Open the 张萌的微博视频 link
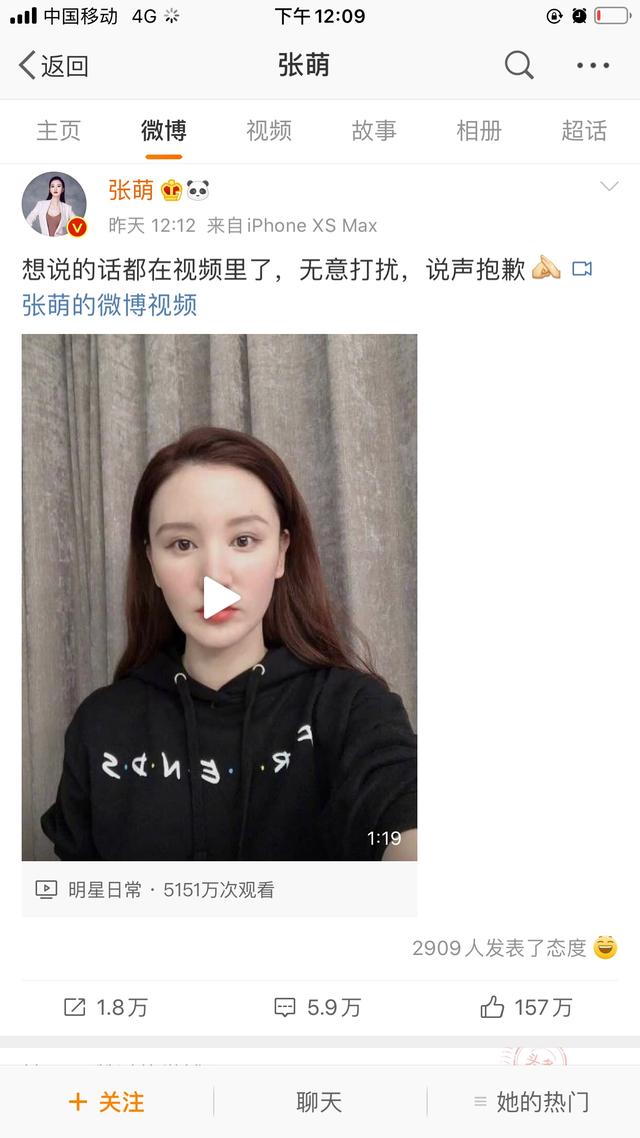 point(109,305)
